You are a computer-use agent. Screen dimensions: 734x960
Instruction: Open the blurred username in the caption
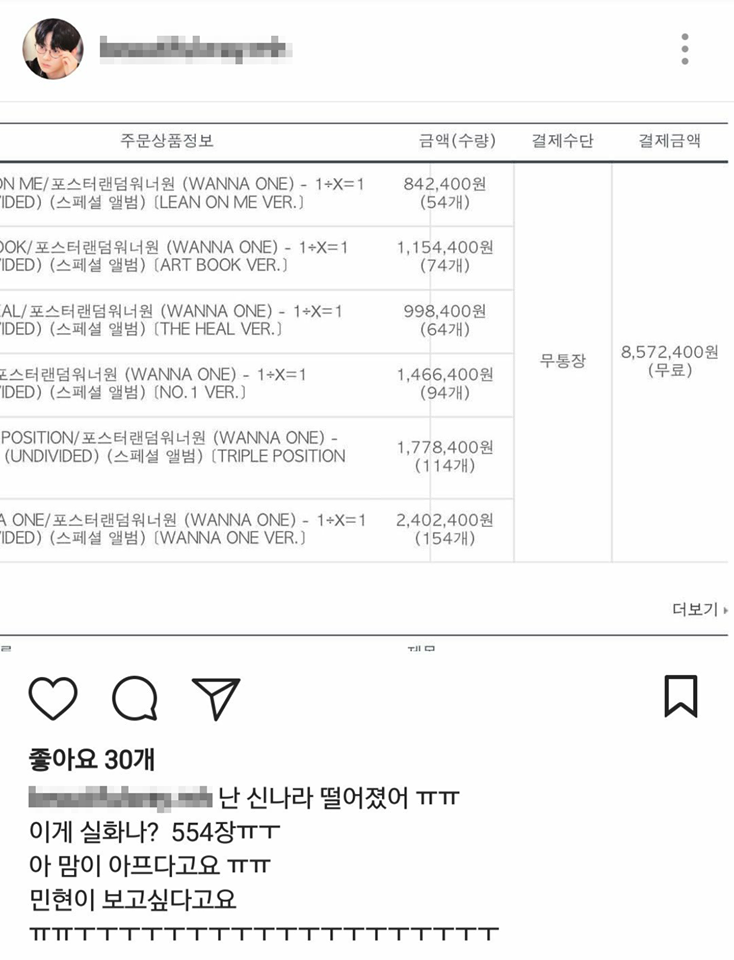[121, 797]
